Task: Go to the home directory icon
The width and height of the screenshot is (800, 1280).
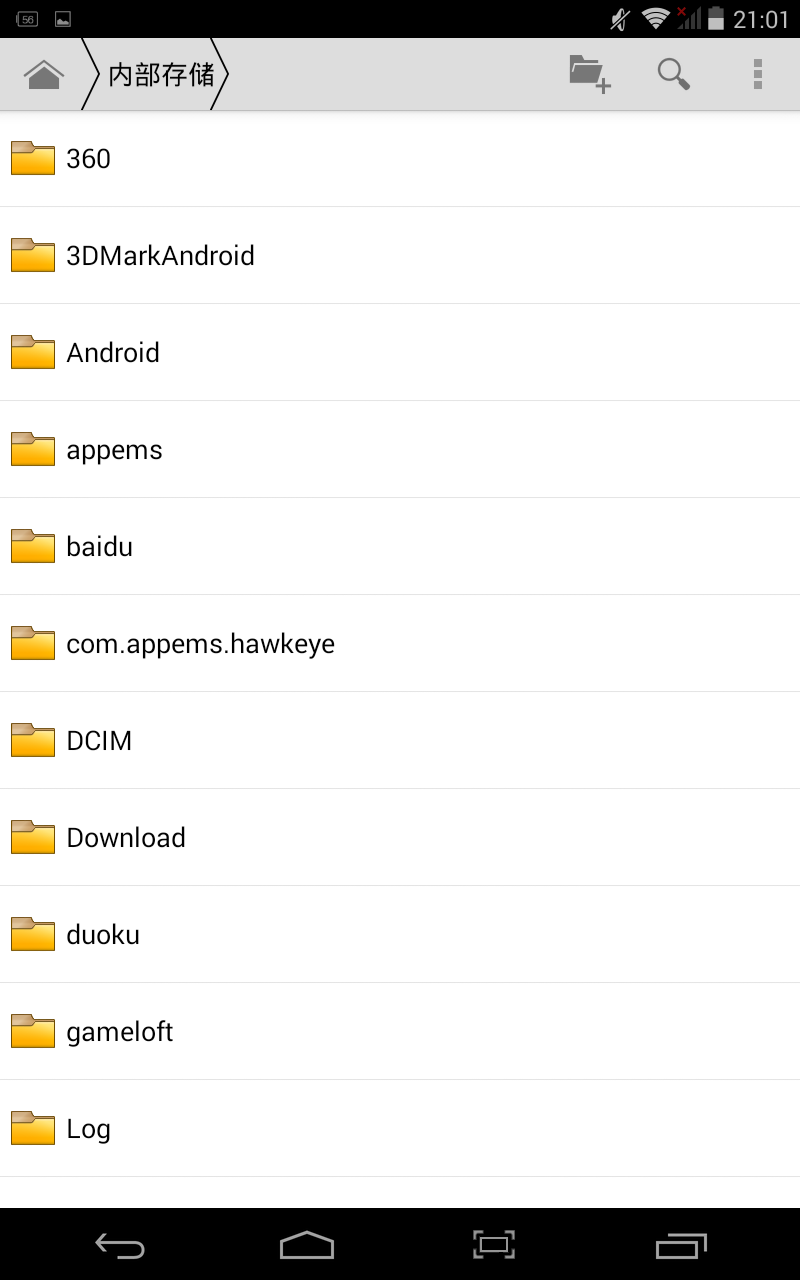Action: (44, 75)
